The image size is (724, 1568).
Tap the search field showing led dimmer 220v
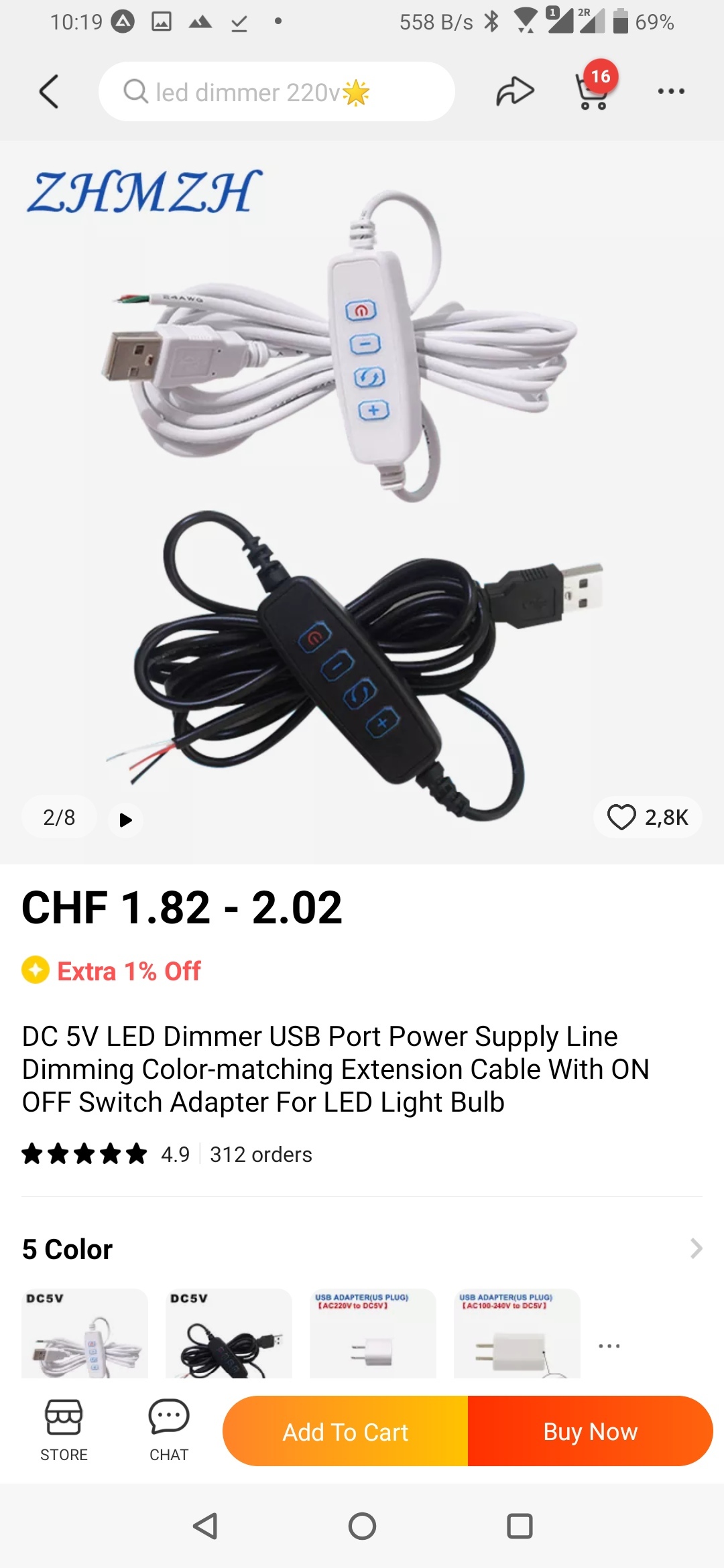(x=276, y=92)
